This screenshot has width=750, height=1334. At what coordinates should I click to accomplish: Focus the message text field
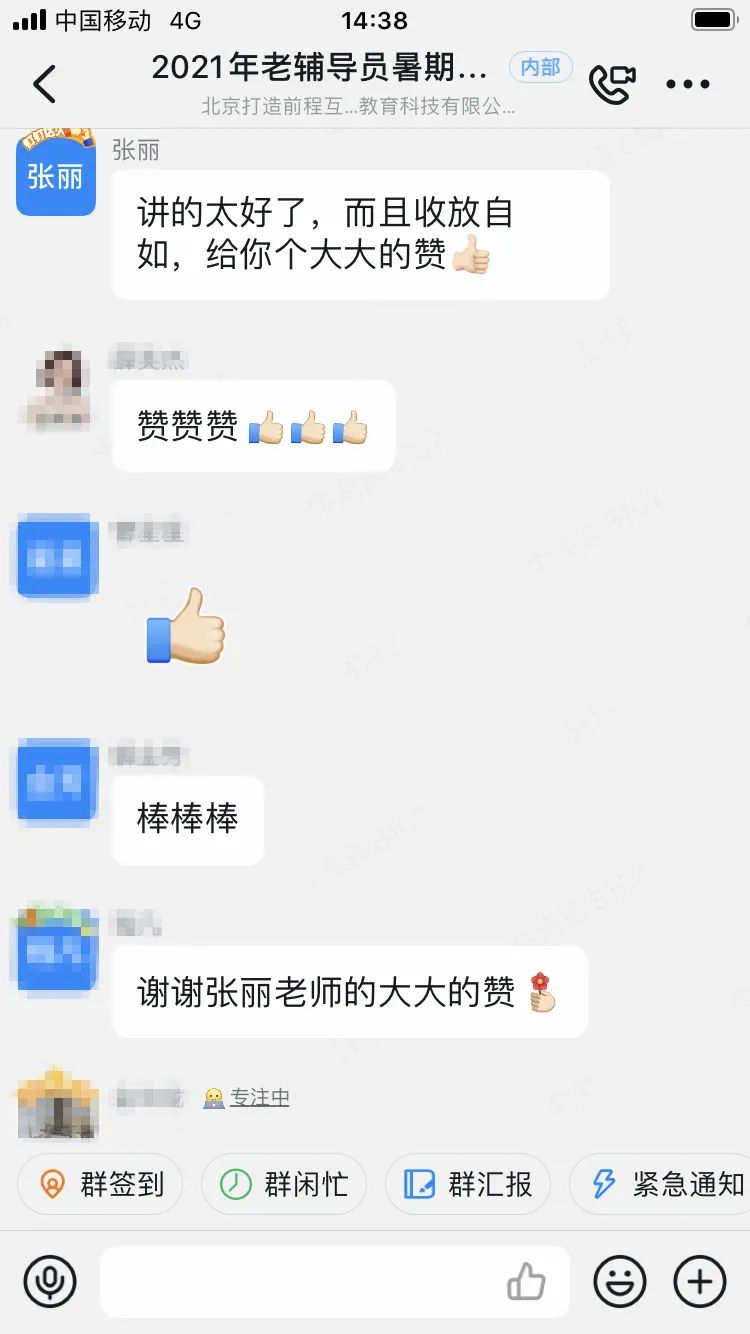(x=300, y=1281)
